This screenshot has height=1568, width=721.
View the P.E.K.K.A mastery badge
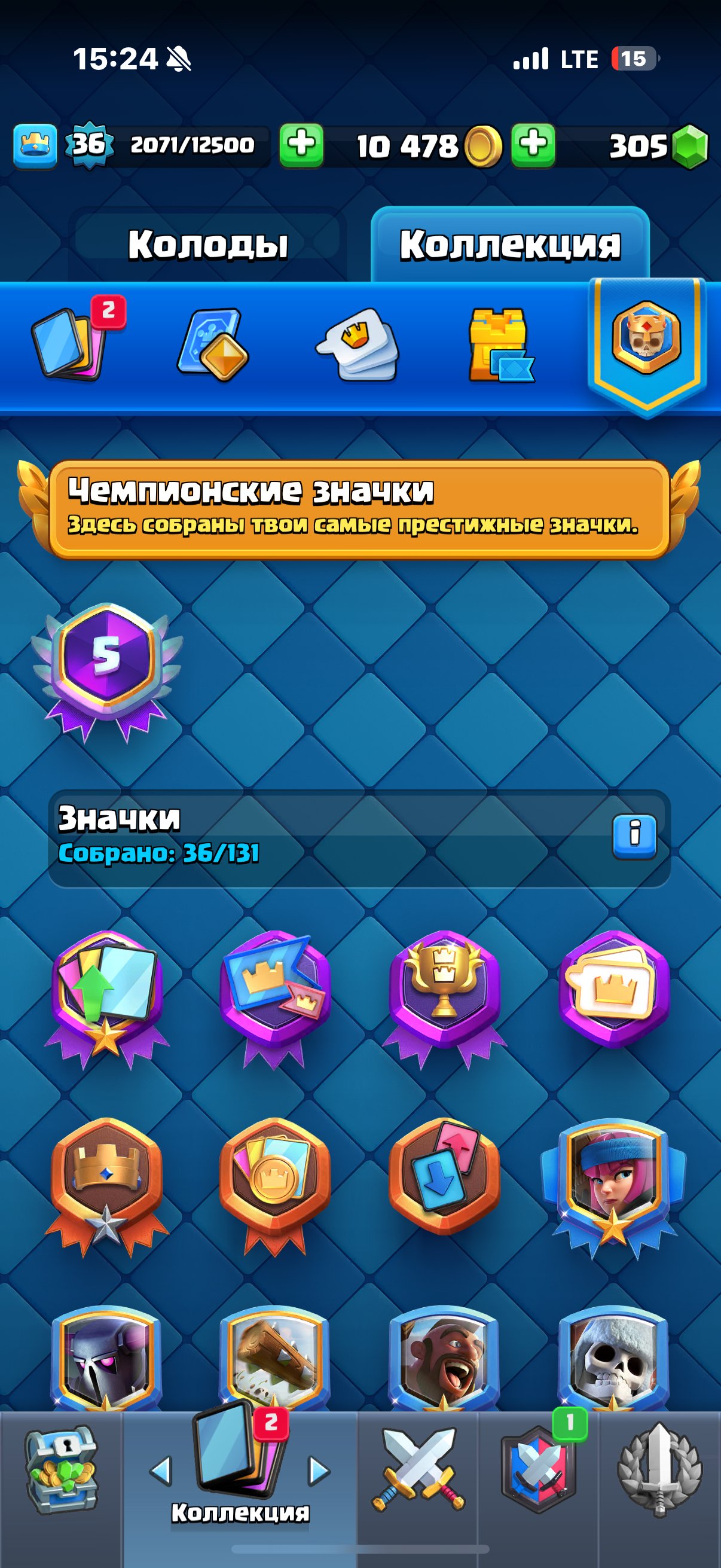click(106, 1357)
